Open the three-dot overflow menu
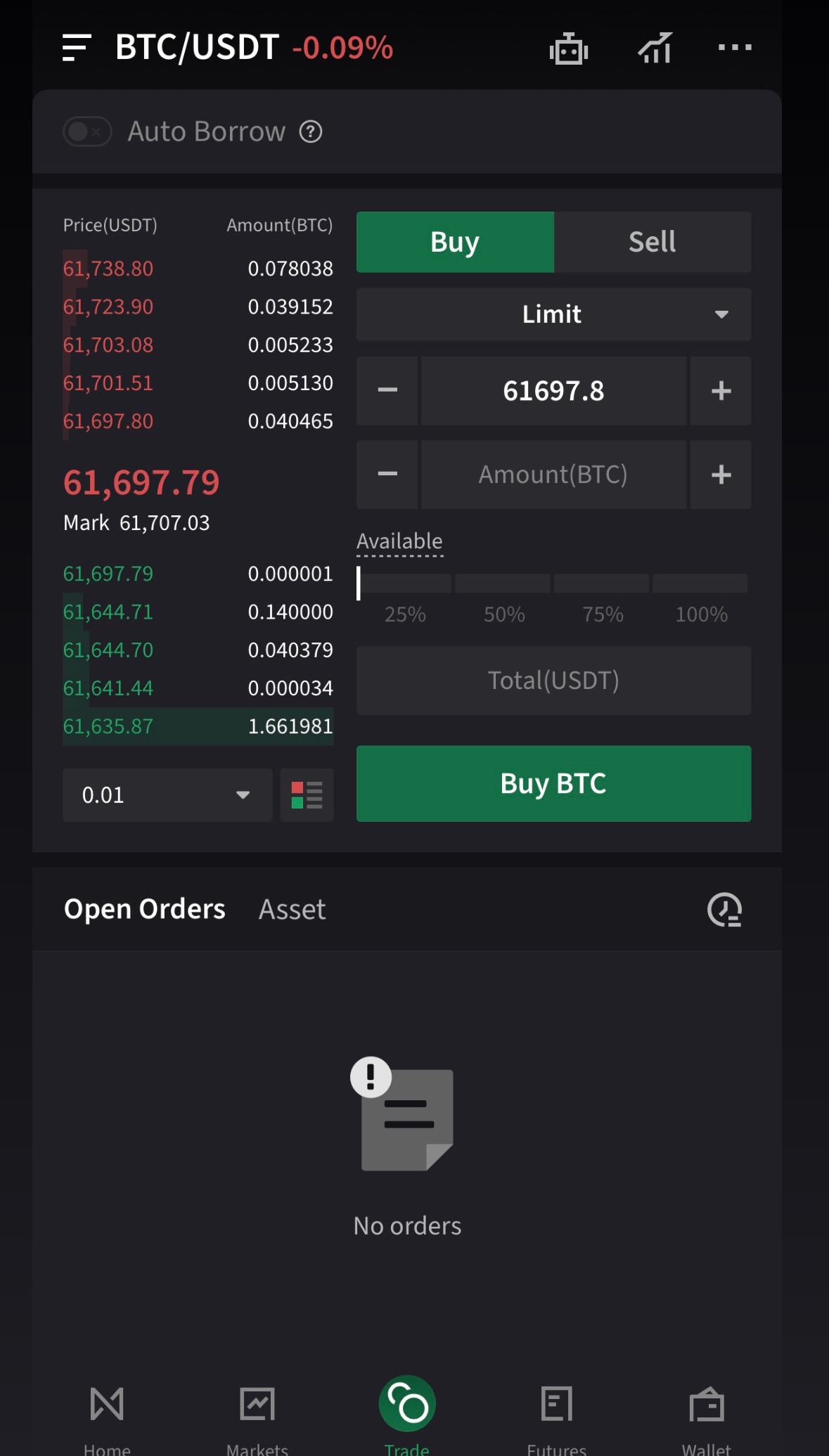Screen dimensions: 829x1456 point(735,48)
